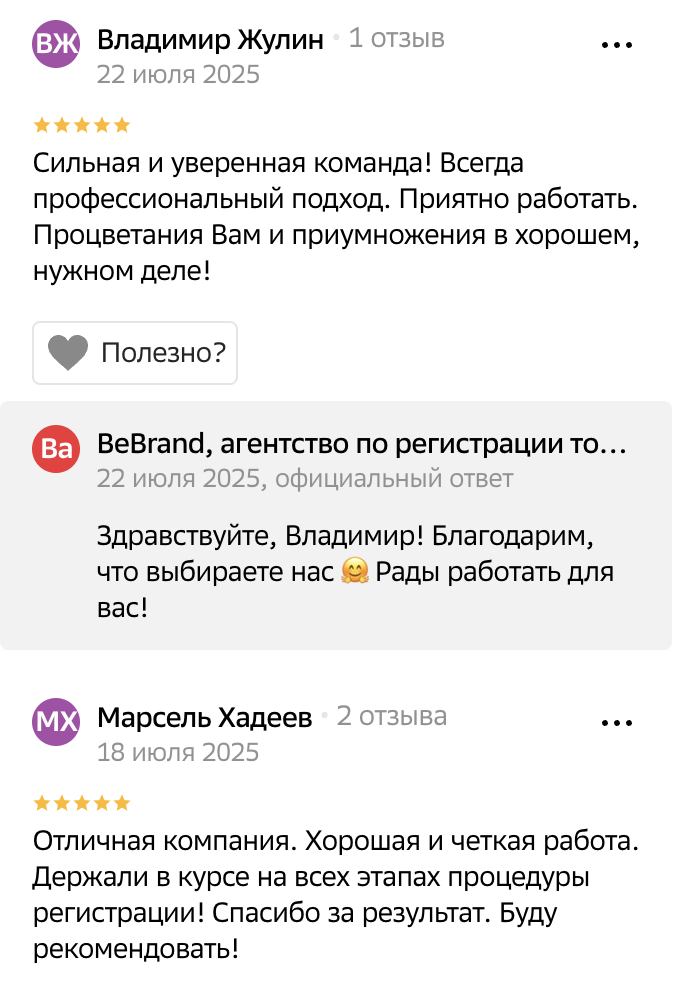Open Марсель Хадеев's reviewer profile
This screenshot has height=992, width=680.
pos(205,717)
